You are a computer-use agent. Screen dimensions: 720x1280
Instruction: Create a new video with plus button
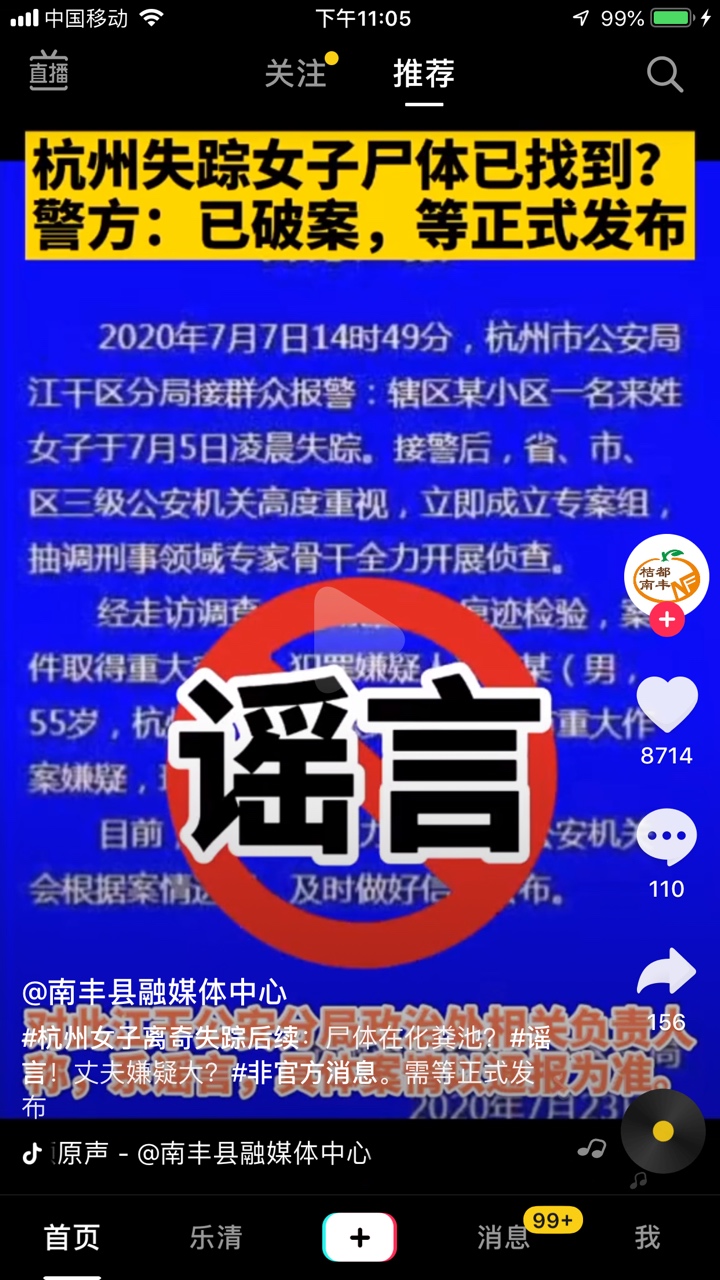[x=360, y=1237]
